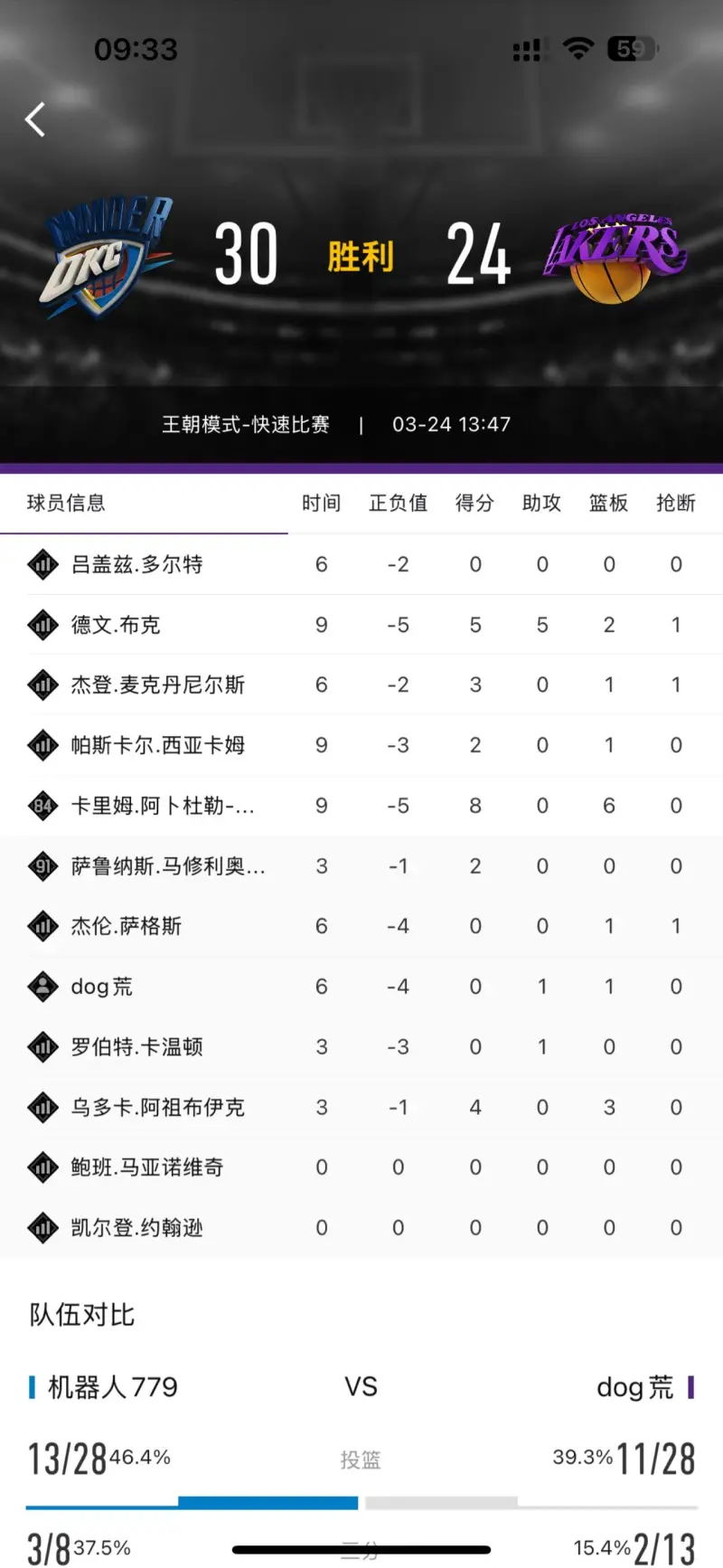Open player row 帕斯卡尔.西亚卡姆

coord(361,745)
